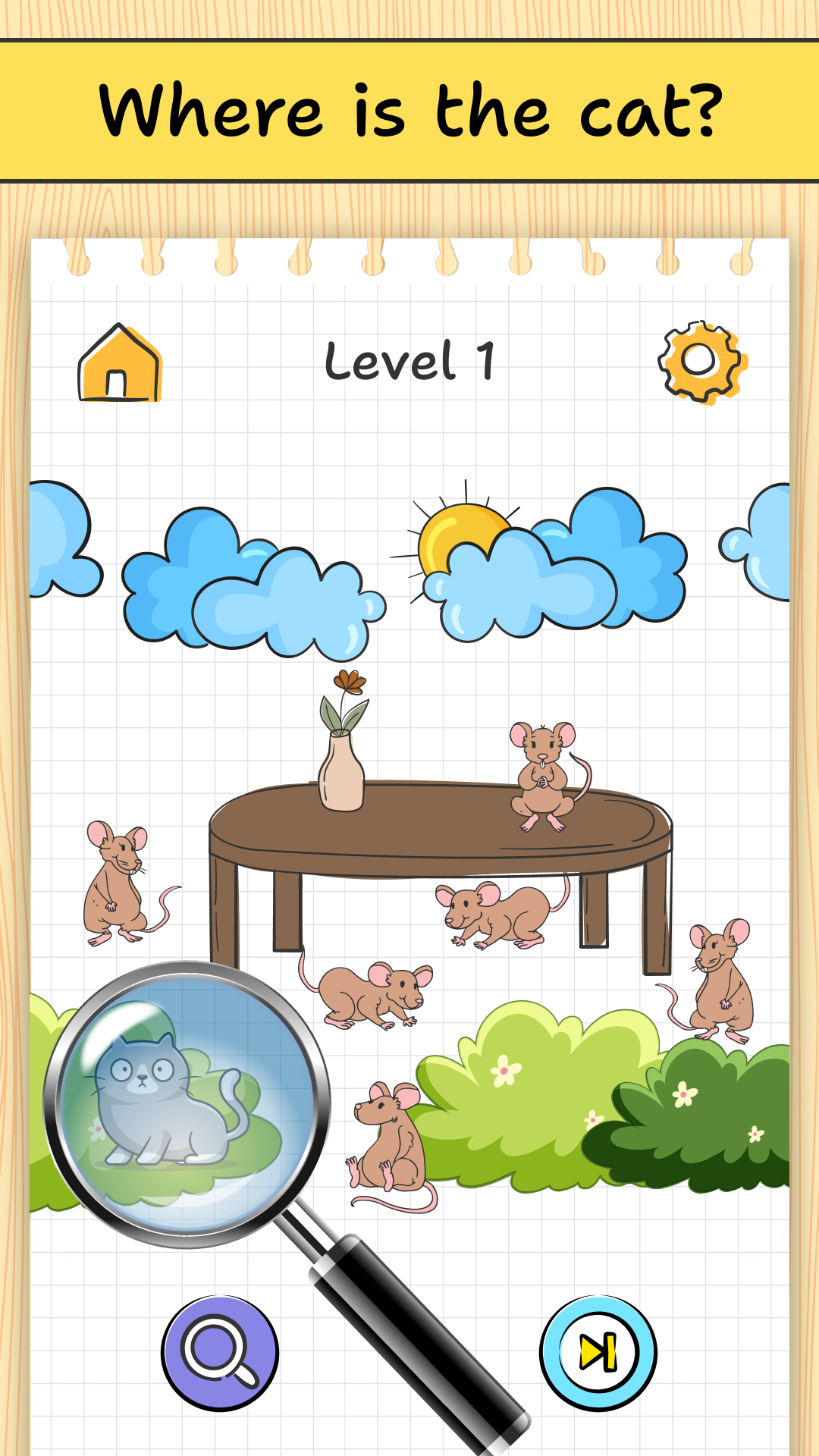Skip this level with the blue skip button
The height and width of the screenshot is (1456, 819).
point(598,1353)
